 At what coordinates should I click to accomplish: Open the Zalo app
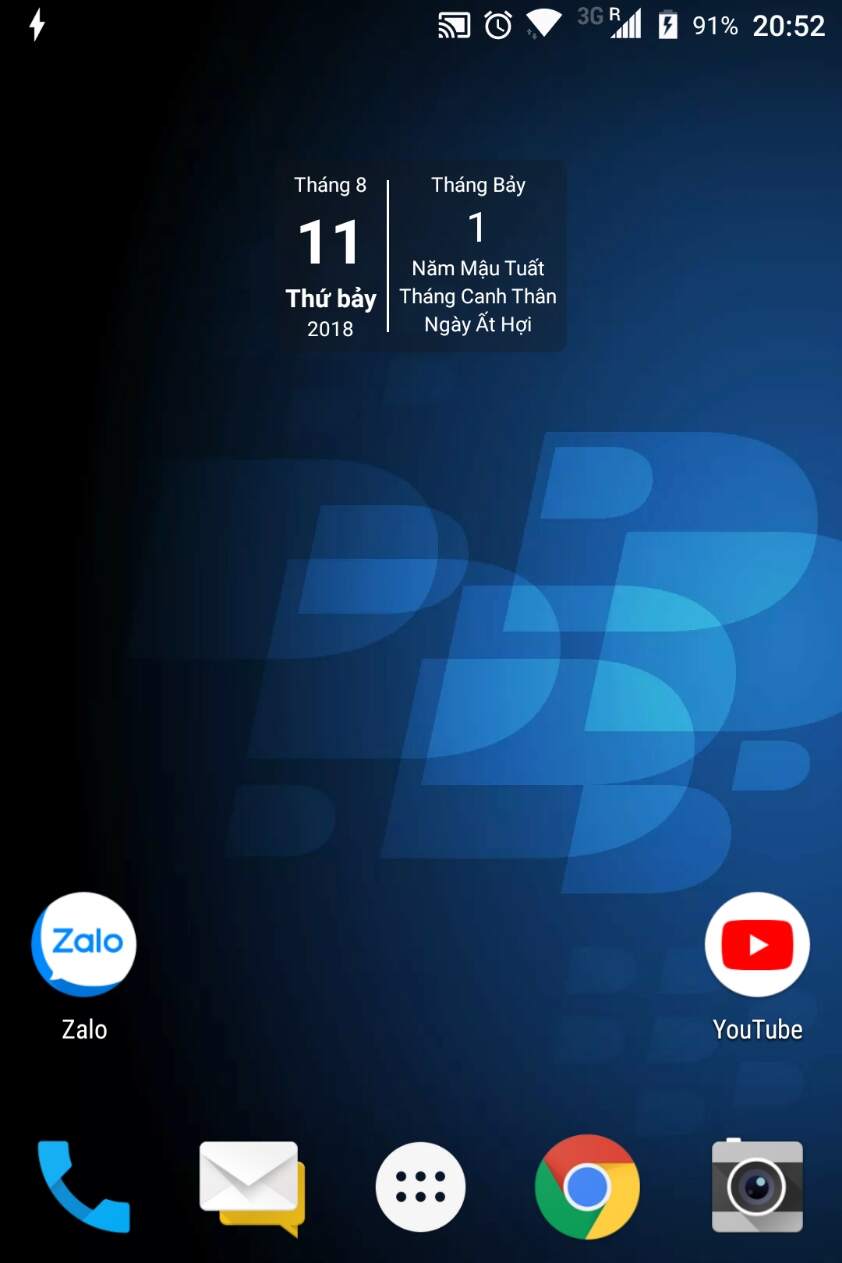[84, 945]
